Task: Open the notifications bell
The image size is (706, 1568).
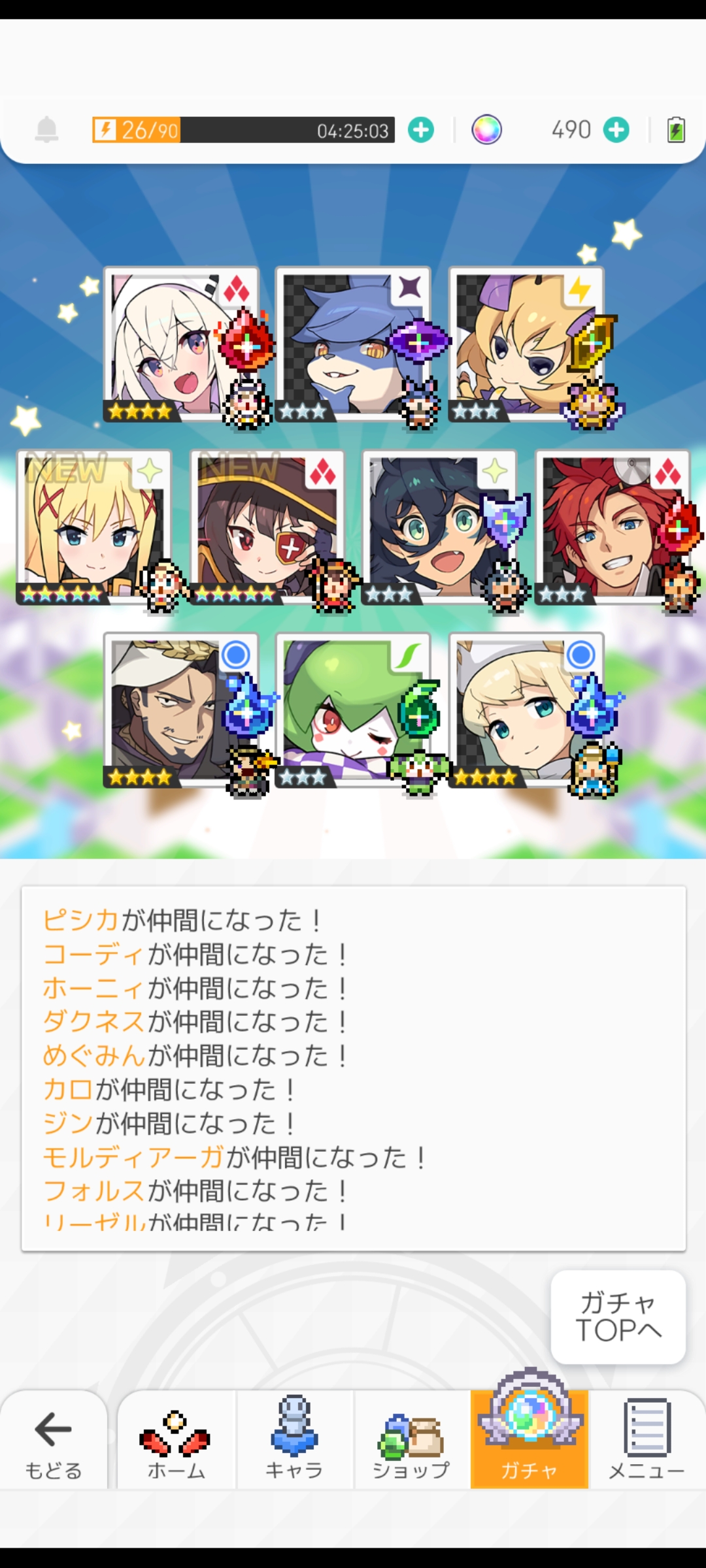Action: 46,129
